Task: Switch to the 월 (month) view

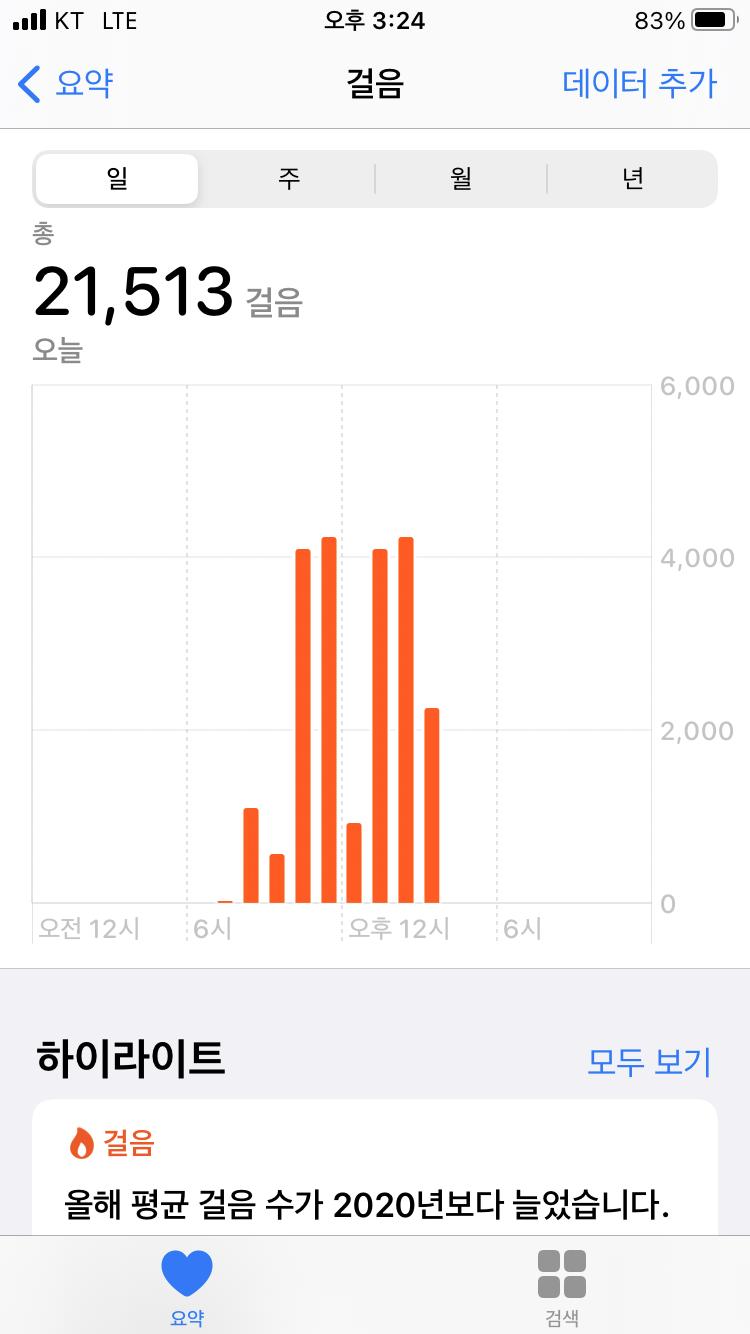Action: [461, 179]
